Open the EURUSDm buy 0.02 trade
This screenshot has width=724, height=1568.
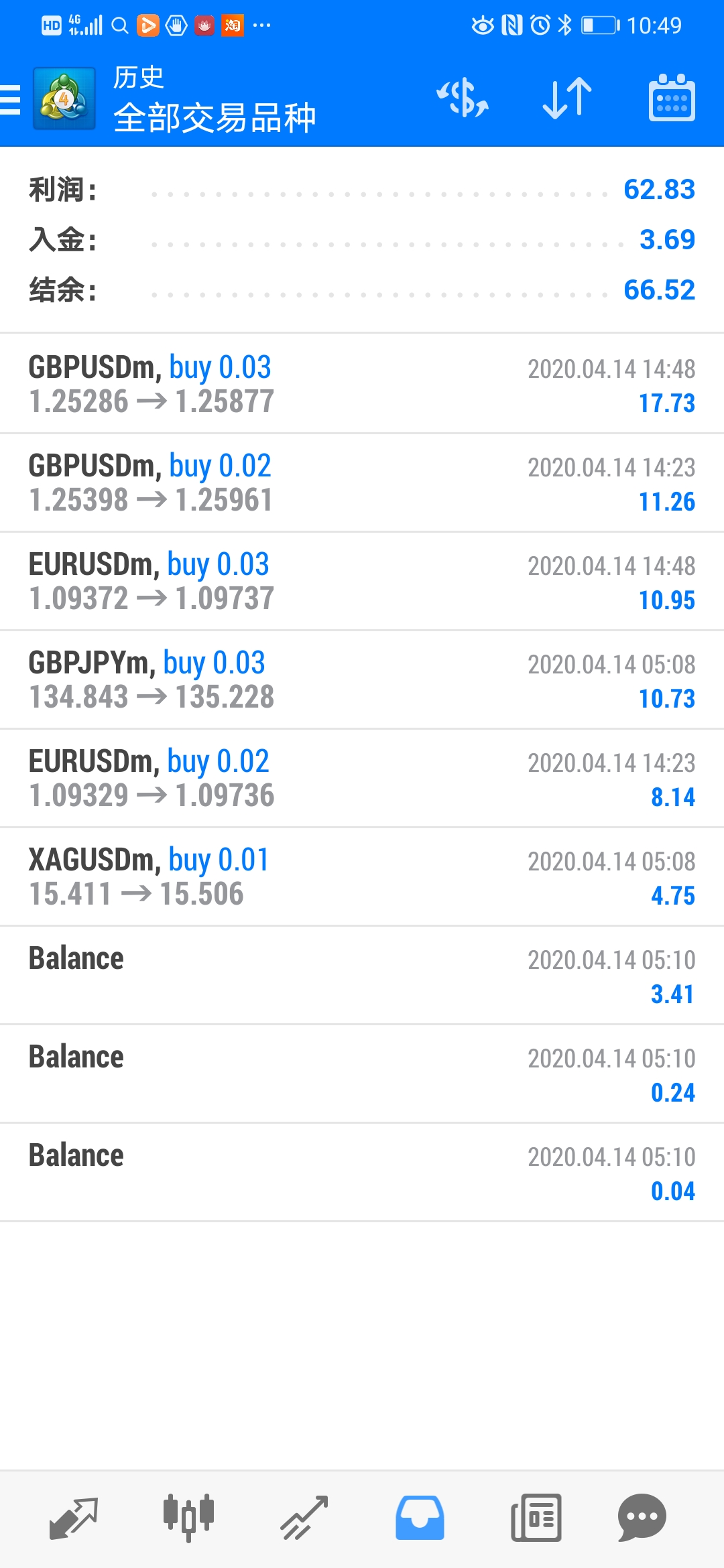(362, 778)
